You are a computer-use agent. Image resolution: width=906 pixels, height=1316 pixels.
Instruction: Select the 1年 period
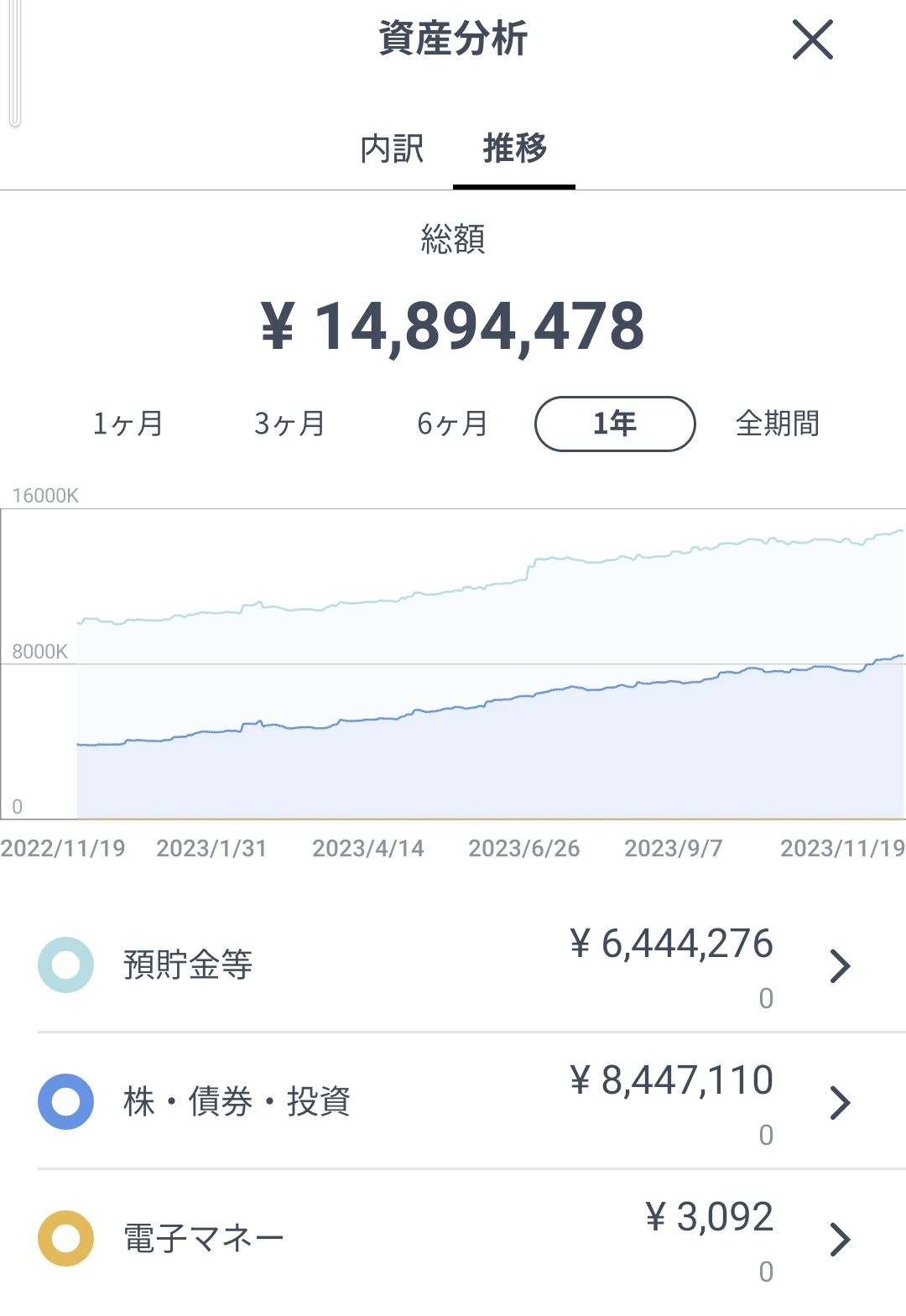point(615,424)
